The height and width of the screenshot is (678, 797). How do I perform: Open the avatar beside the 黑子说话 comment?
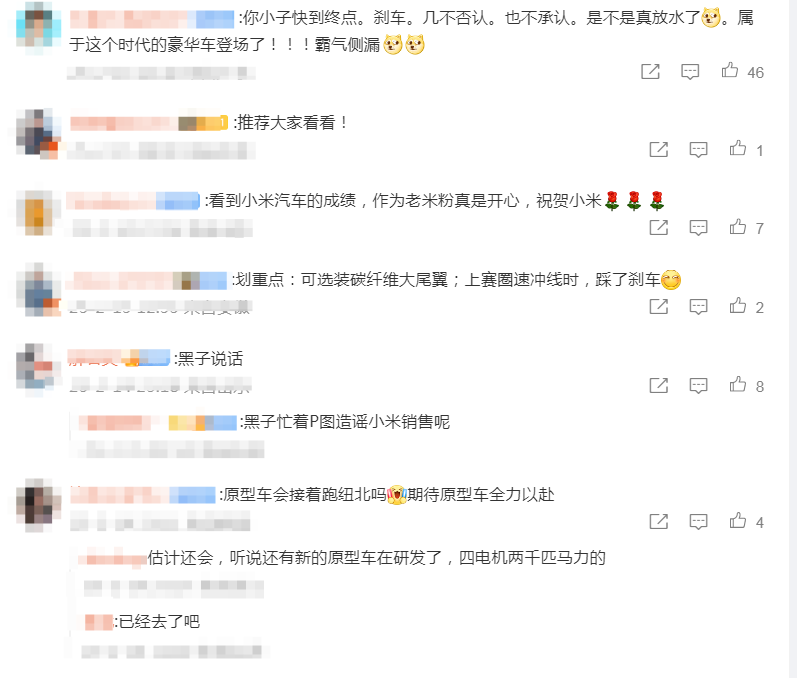pos(38,367)
